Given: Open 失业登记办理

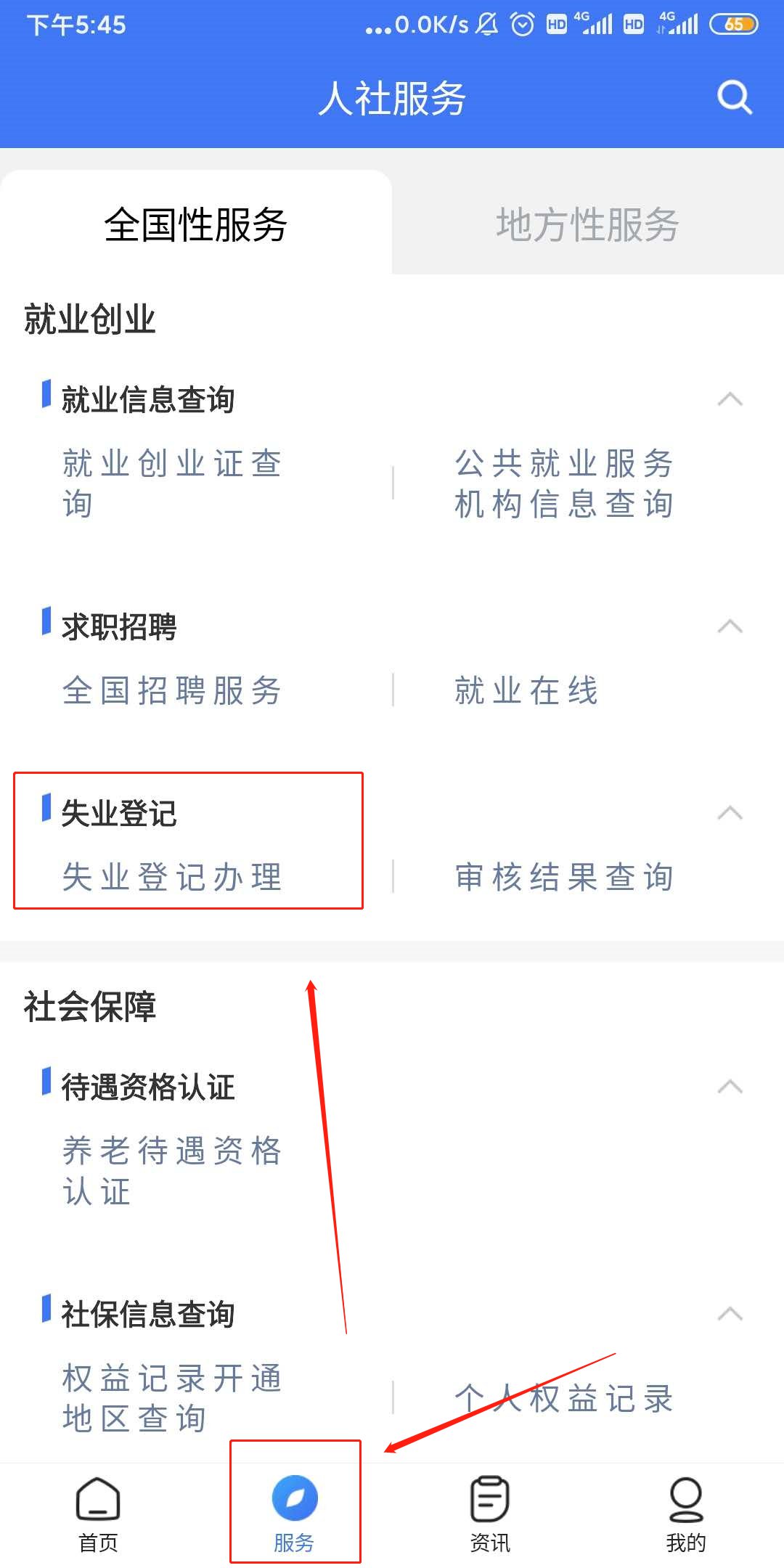Looking at the screenshot, I should tap(172, 877).
